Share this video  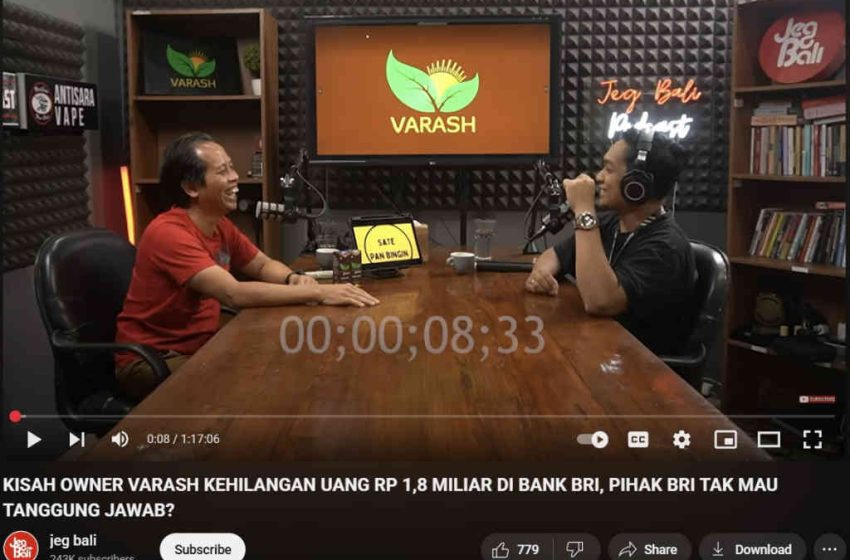[x=648, y=548]
